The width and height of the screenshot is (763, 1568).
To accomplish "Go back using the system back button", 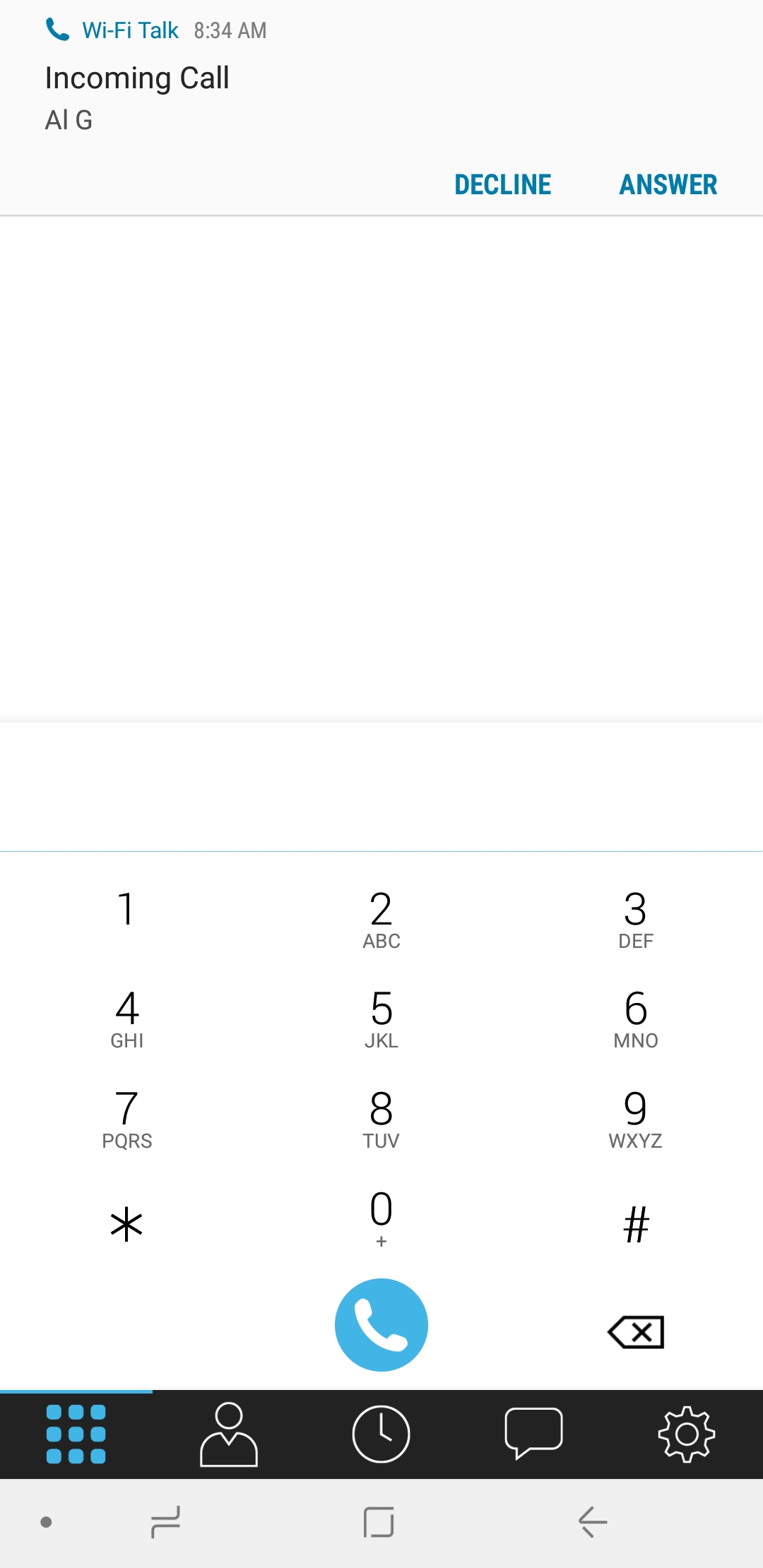I will click(x=593, y=1522).
